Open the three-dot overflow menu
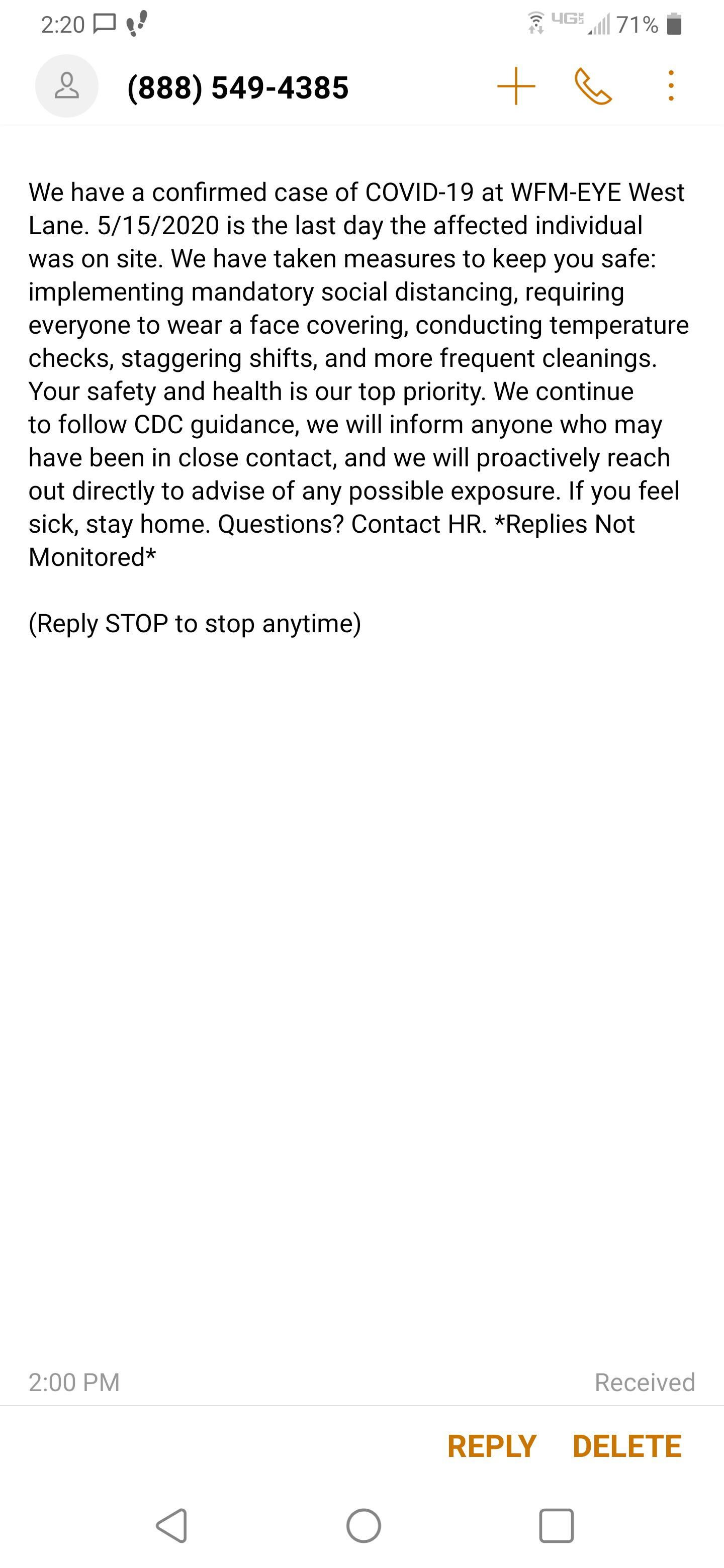 point(670,86)
